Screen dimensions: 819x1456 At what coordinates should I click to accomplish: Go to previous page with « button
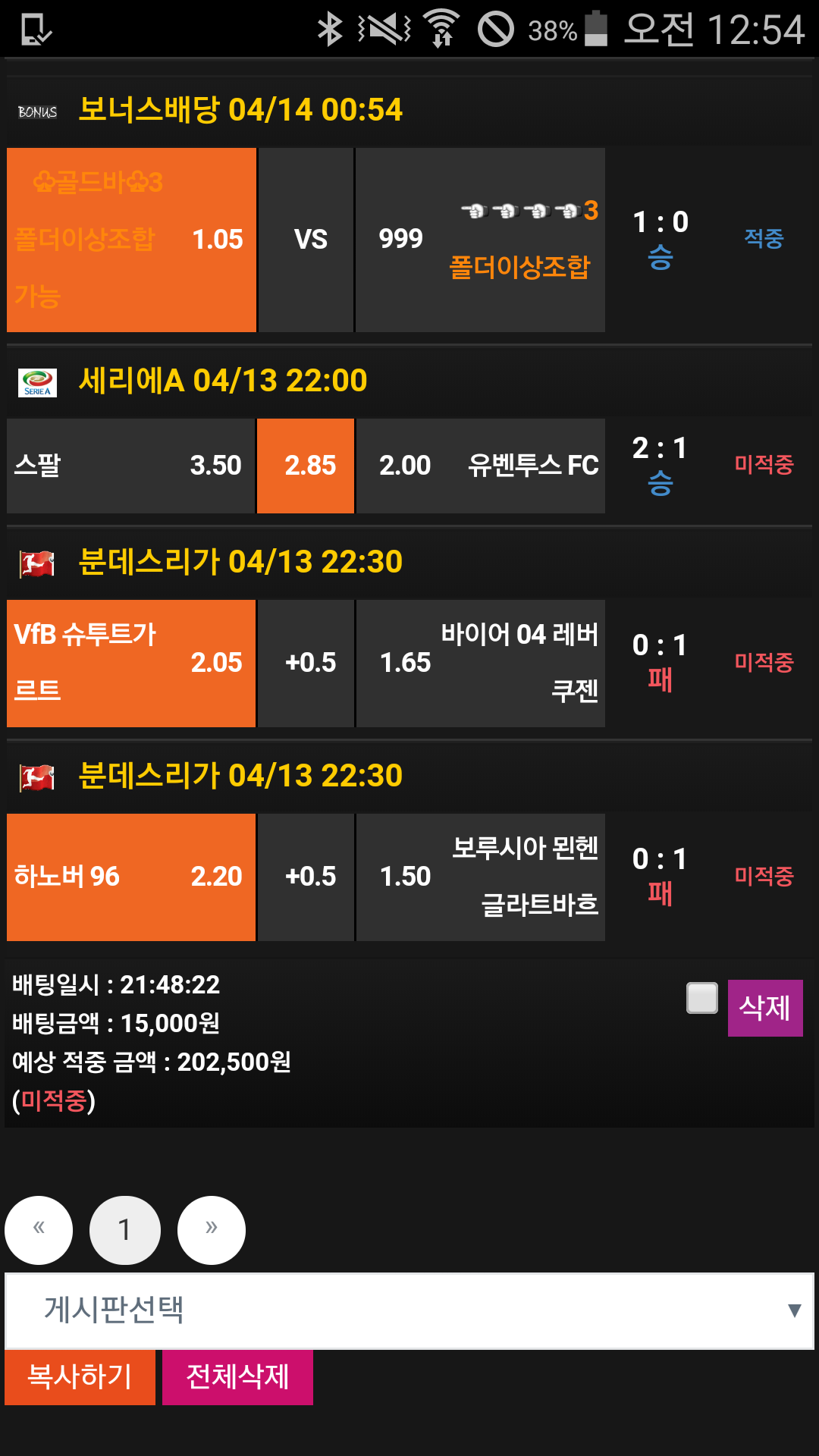coord(39,1230)
